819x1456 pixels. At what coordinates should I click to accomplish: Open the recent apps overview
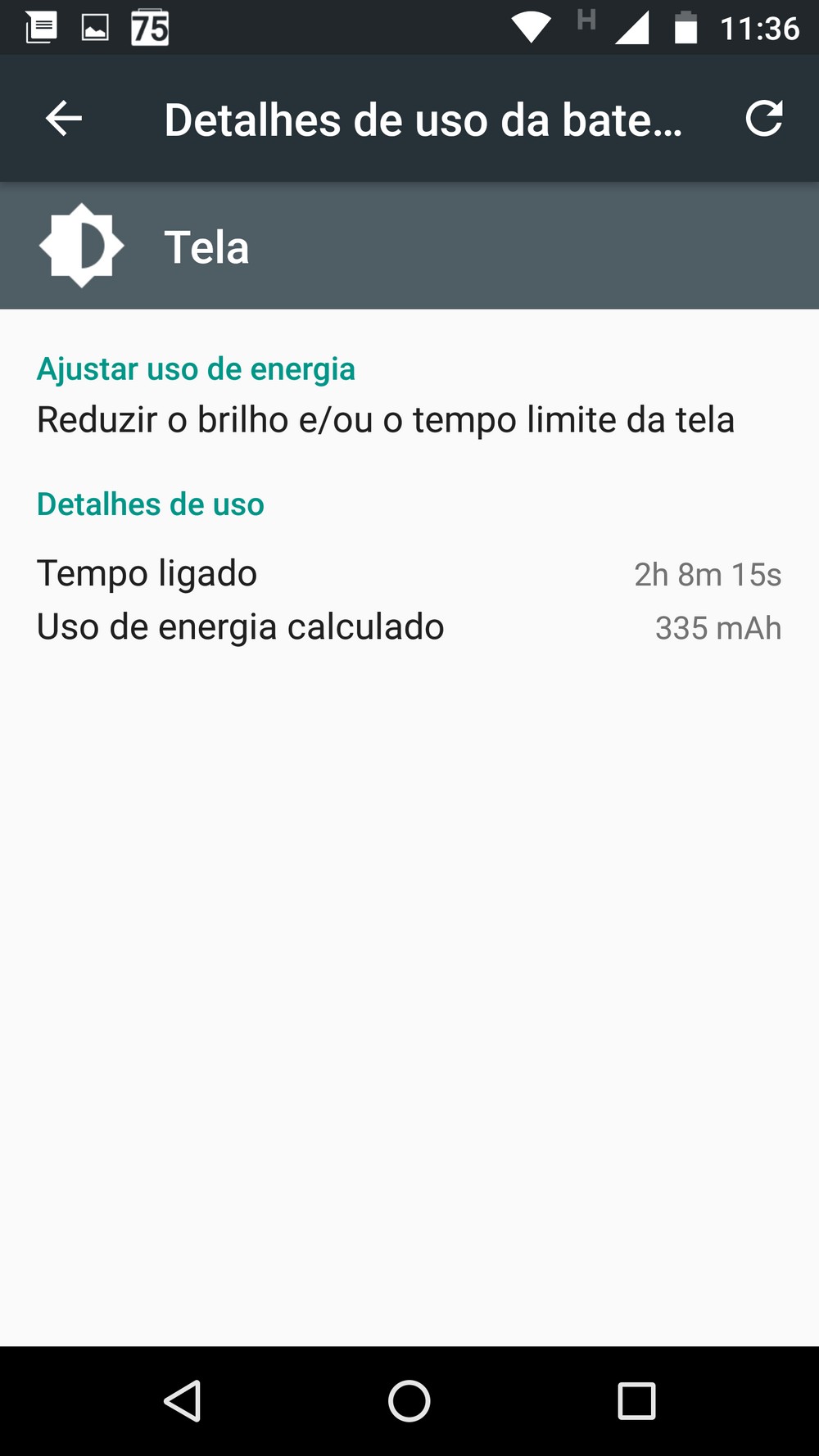click(x=636, y=1400)
